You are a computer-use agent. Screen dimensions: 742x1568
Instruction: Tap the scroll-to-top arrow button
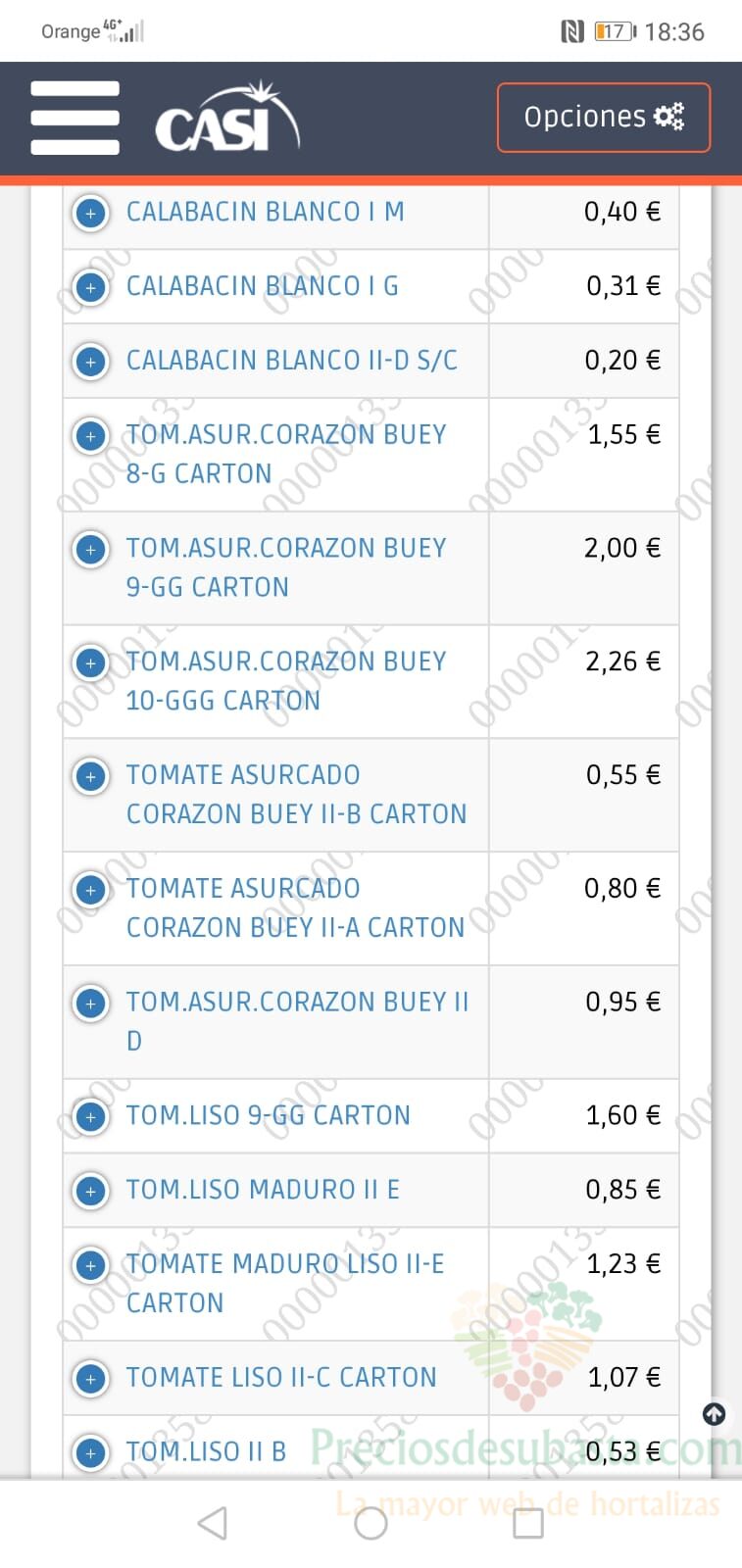[715, 1414]
